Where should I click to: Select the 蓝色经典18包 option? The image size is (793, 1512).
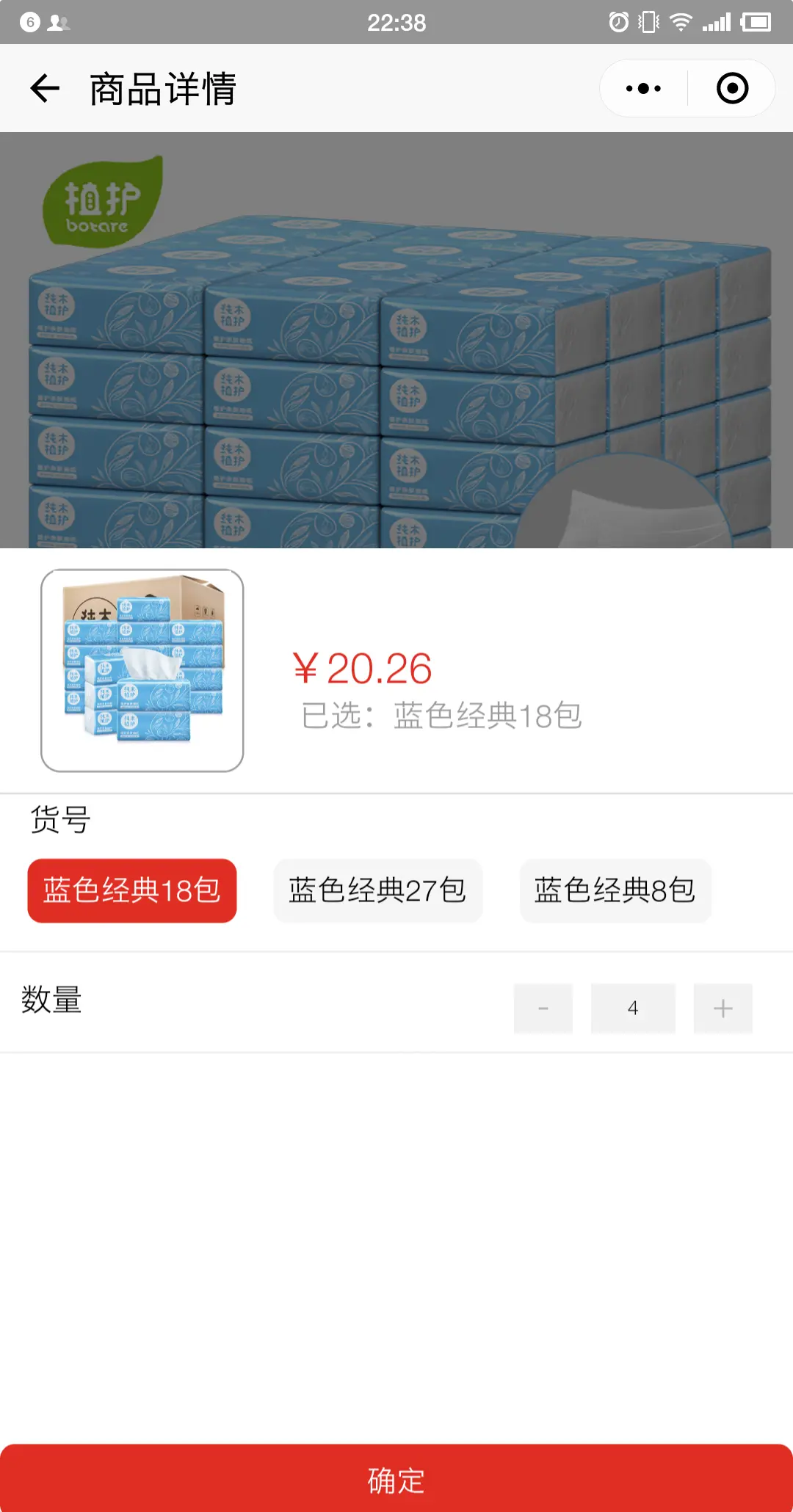coord(132,890)
